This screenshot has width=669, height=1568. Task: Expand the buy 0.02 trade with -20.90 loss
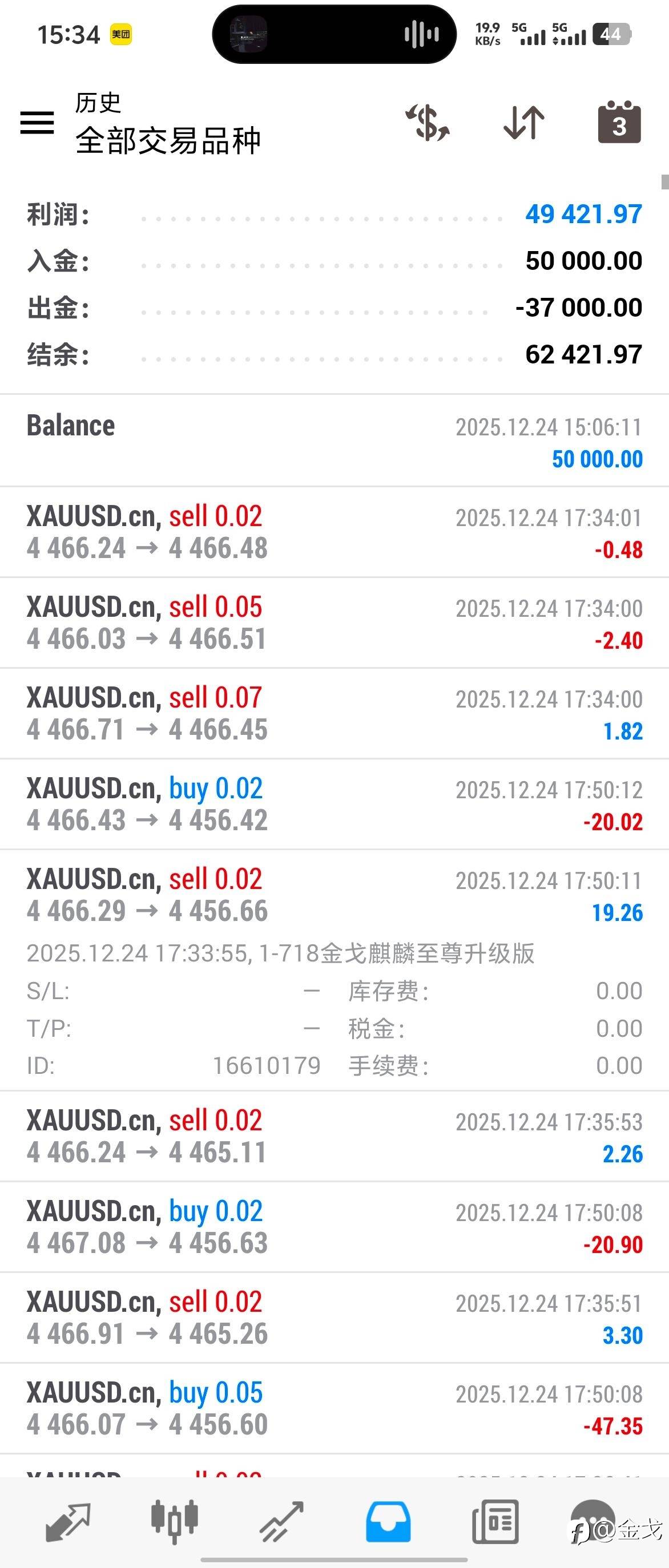[x=334, y=1227]
